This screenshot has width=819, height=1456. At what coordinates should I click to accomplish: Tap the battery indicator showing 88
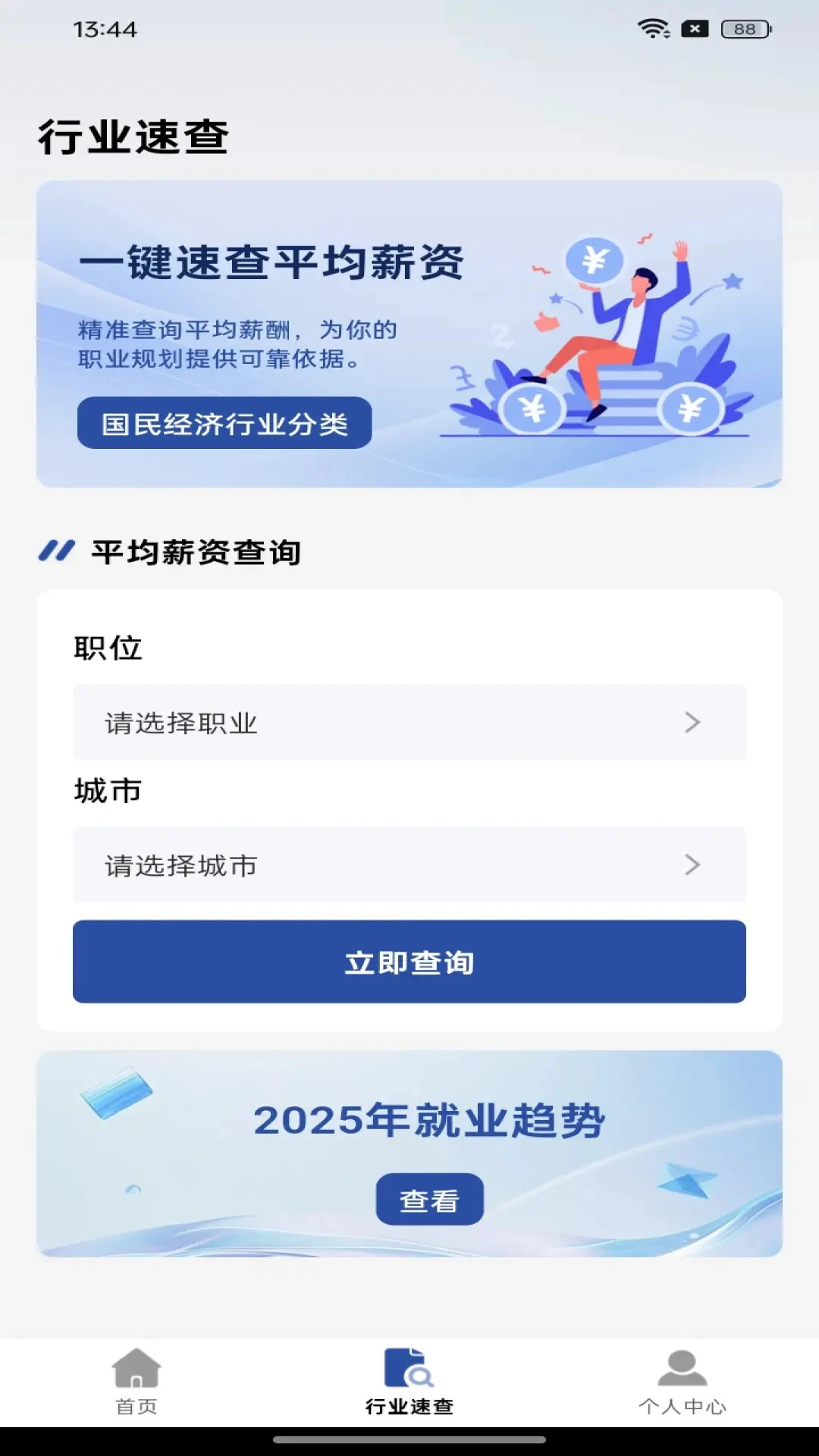click(747, 28)
